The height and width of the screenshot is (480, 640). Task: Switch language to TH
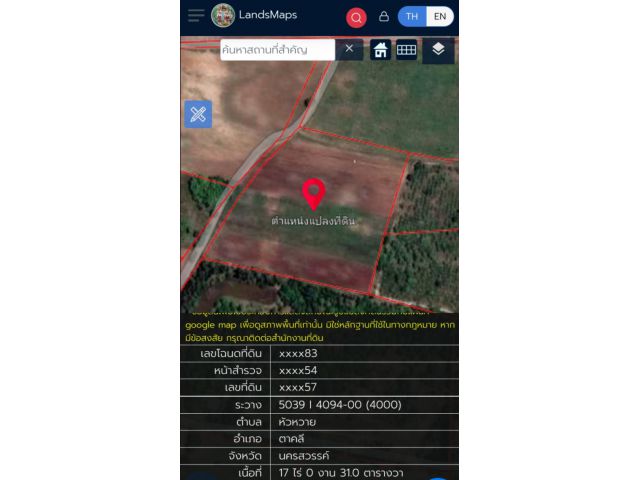412,17
